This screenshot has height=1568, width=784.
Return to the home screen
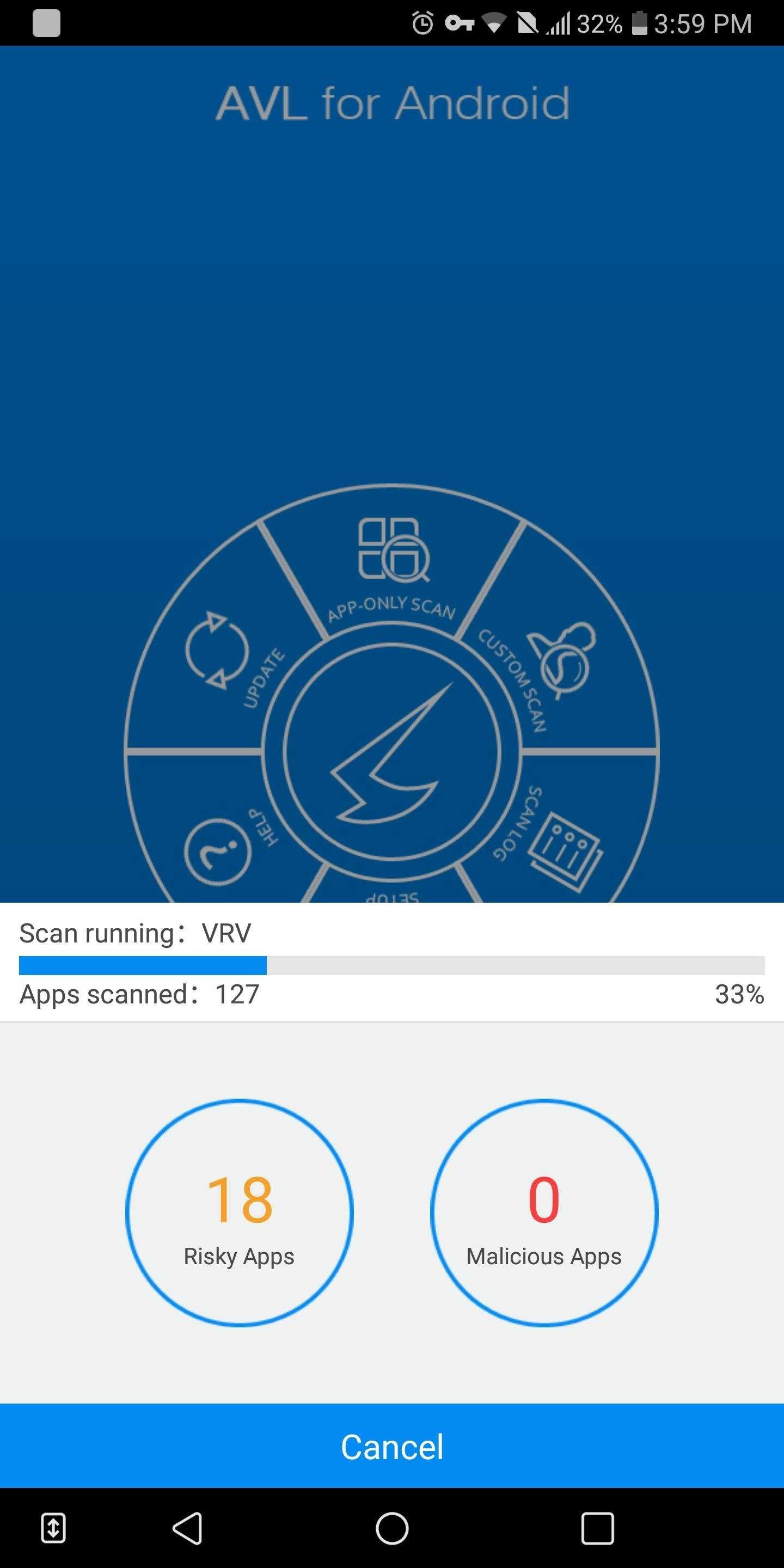392,1528
